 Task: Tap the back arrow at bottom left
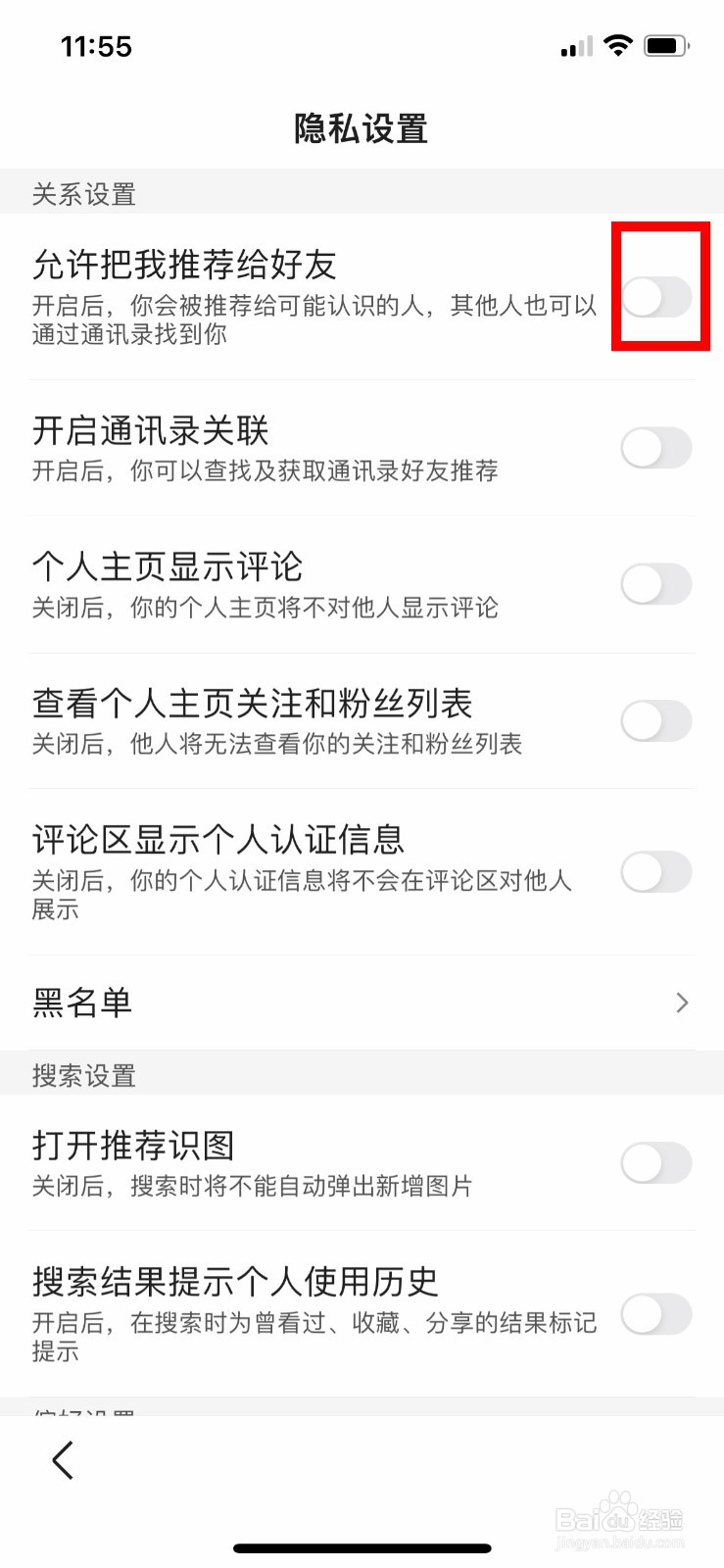tap(62, 1459)
